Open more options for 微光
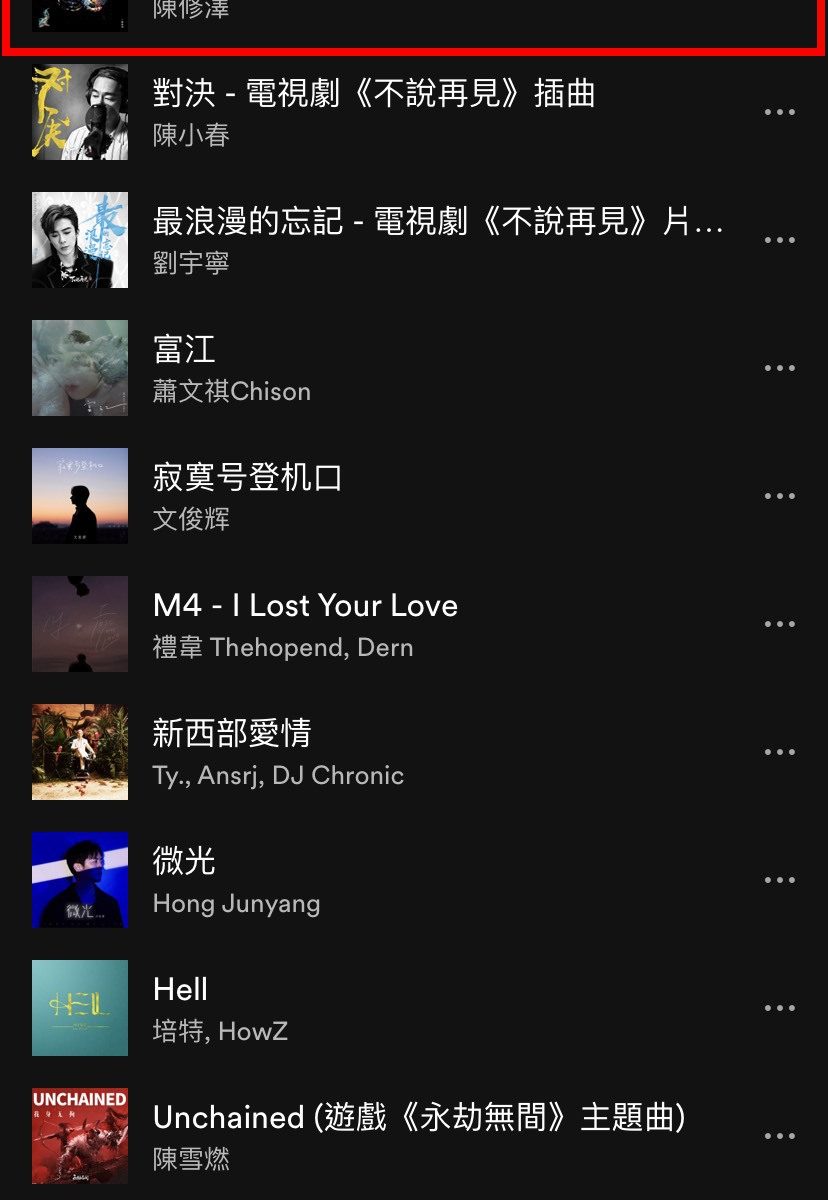The image size is (828, 1200). (780, 880)
